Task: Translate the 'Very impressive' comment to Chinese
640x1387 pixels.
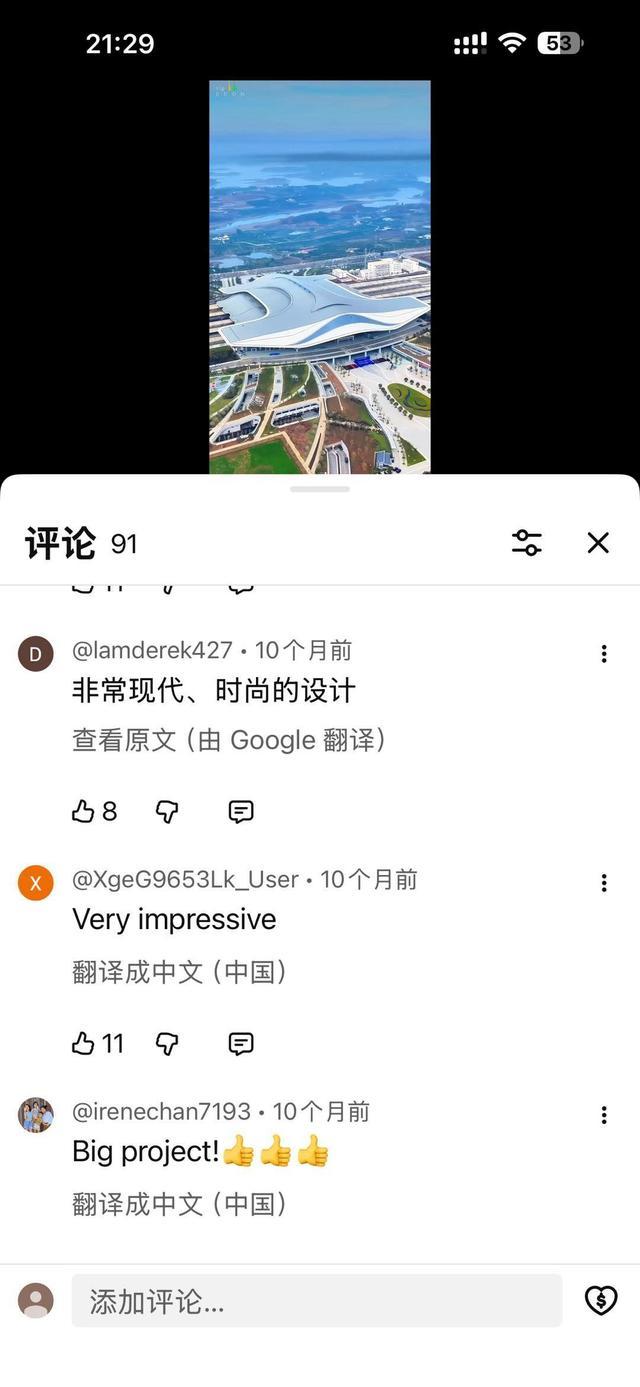Action: [x=179, y=972]
